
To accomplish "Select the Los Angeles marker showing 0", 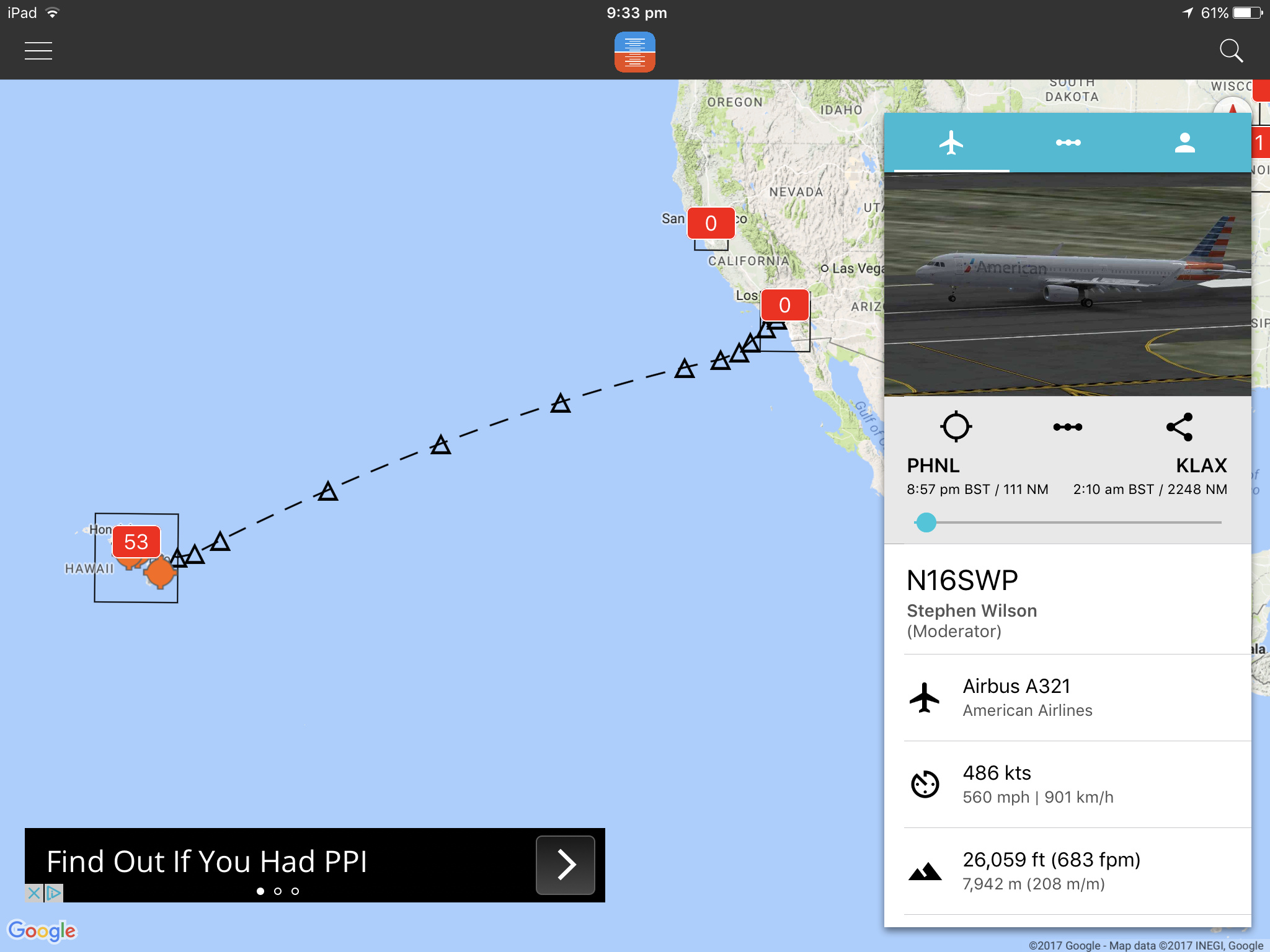I will (x=784, y=305).
